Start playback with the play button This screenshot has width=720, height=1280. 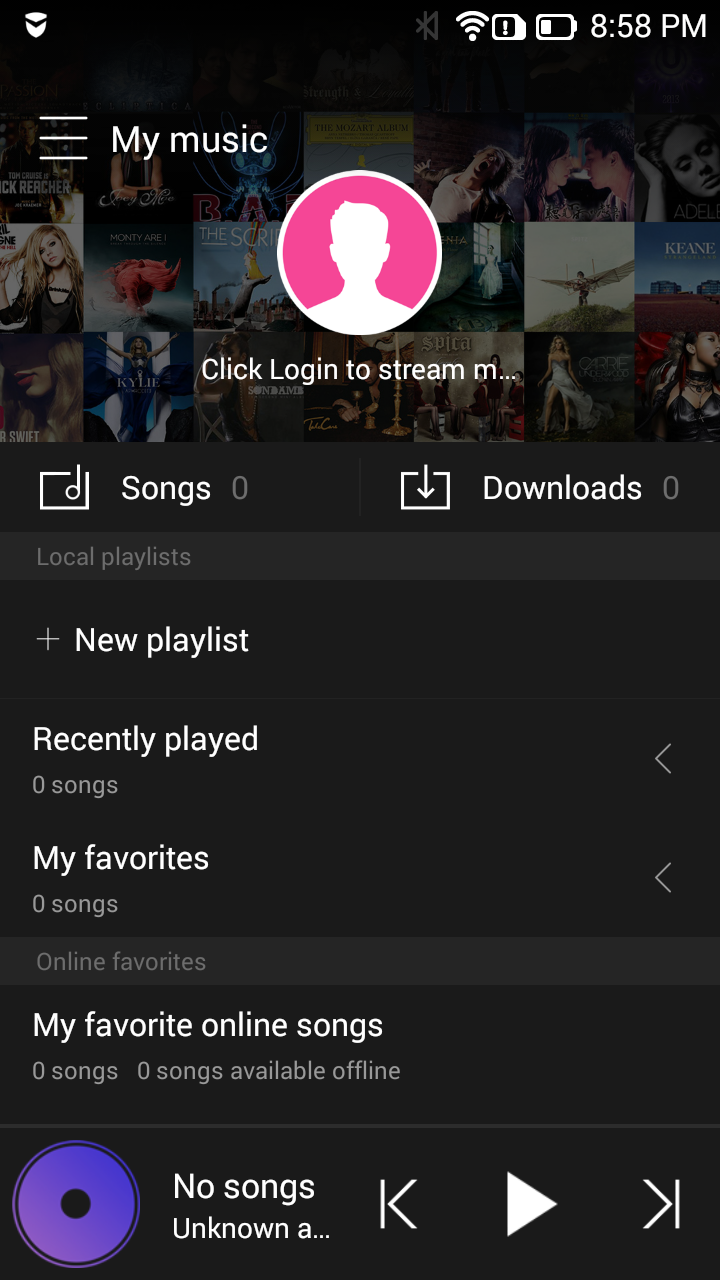point(529,1204)
